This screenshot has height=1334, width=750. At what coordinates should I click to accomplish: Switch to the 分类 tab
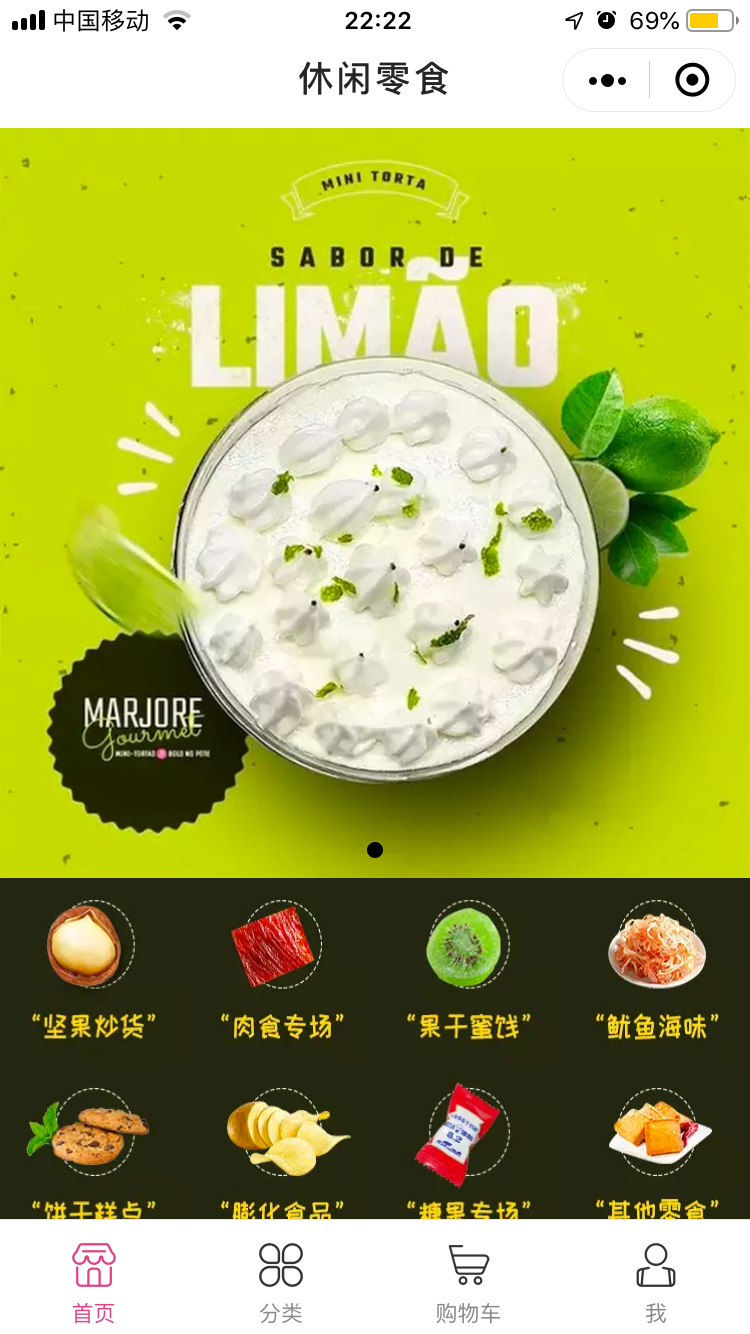coord(281,1282)
